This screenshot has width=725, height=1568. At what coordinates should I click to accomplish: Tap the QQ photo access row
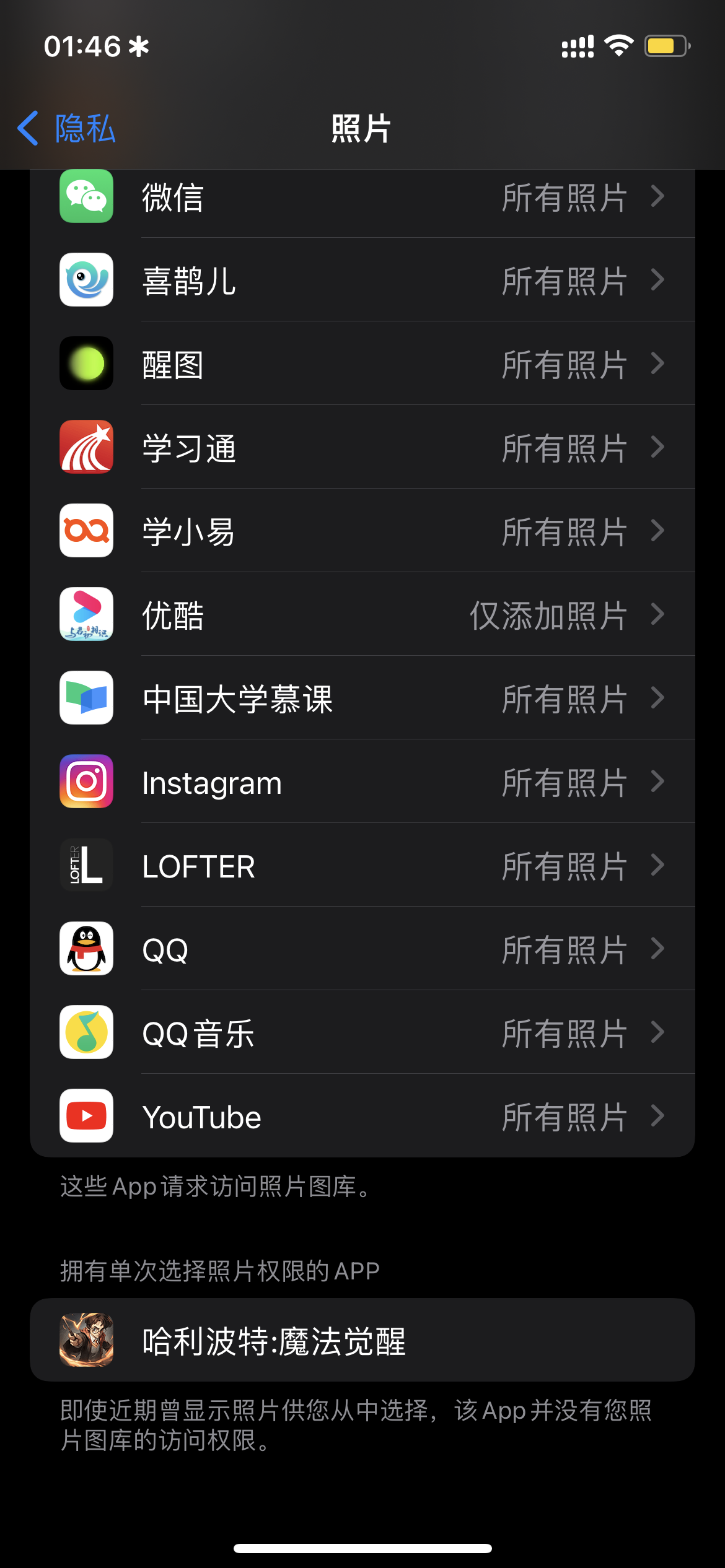pyautogui.click(x=362, y=949)
